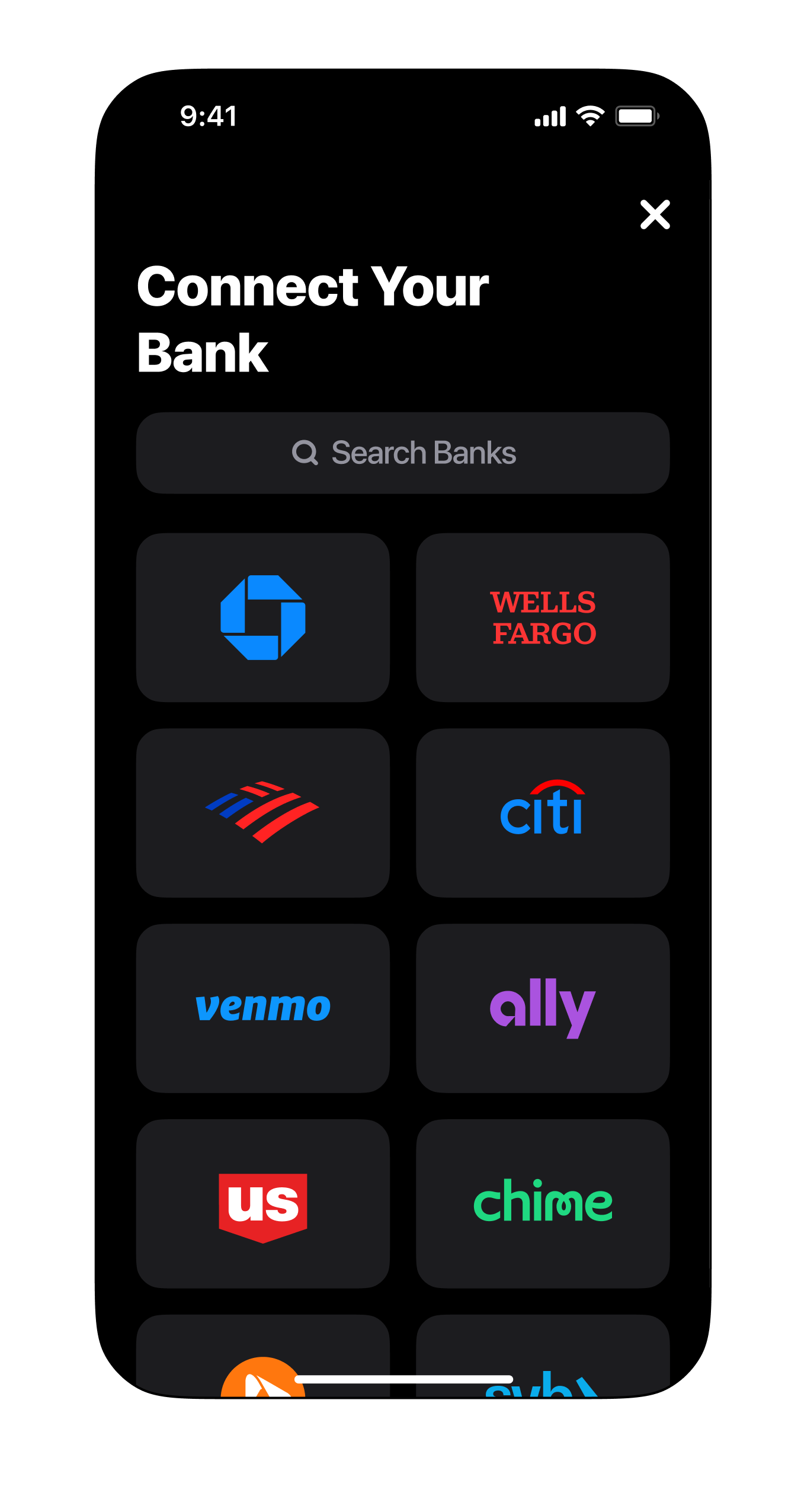Choose the Ally bank tile

coord(543,1008)
